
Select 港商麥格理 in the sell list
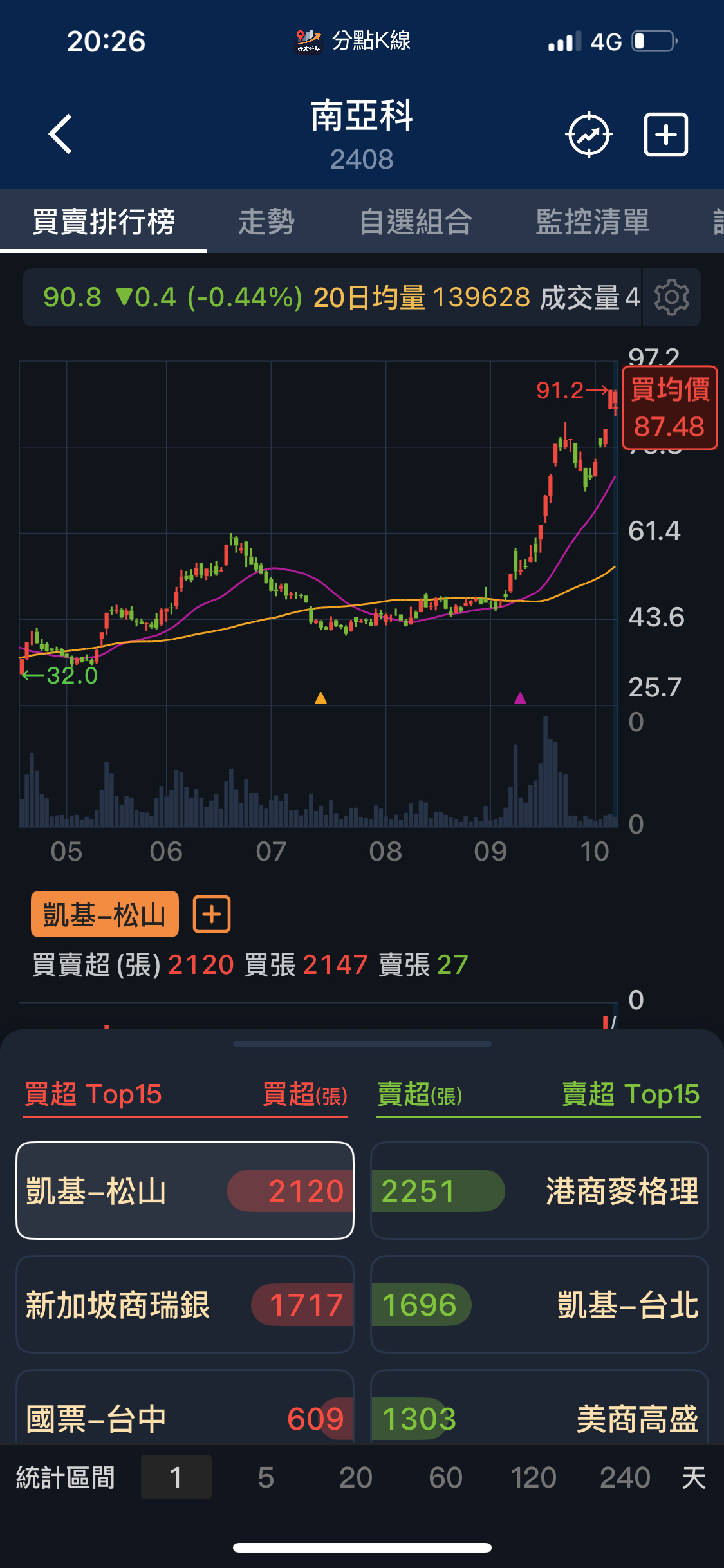(x=539, y=1190)
